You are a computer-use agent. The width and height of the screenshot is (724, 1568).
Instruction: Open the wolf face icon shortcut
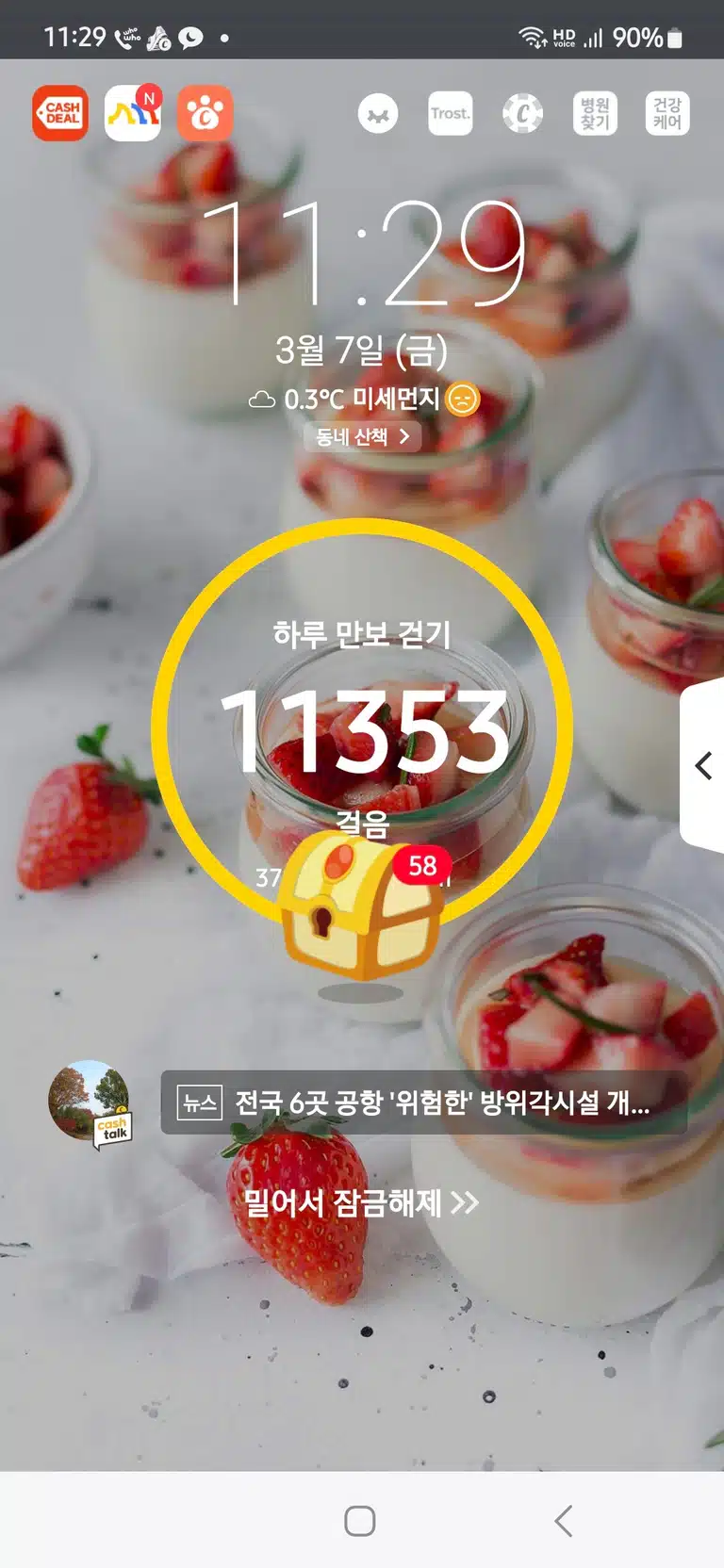point(378,114)
